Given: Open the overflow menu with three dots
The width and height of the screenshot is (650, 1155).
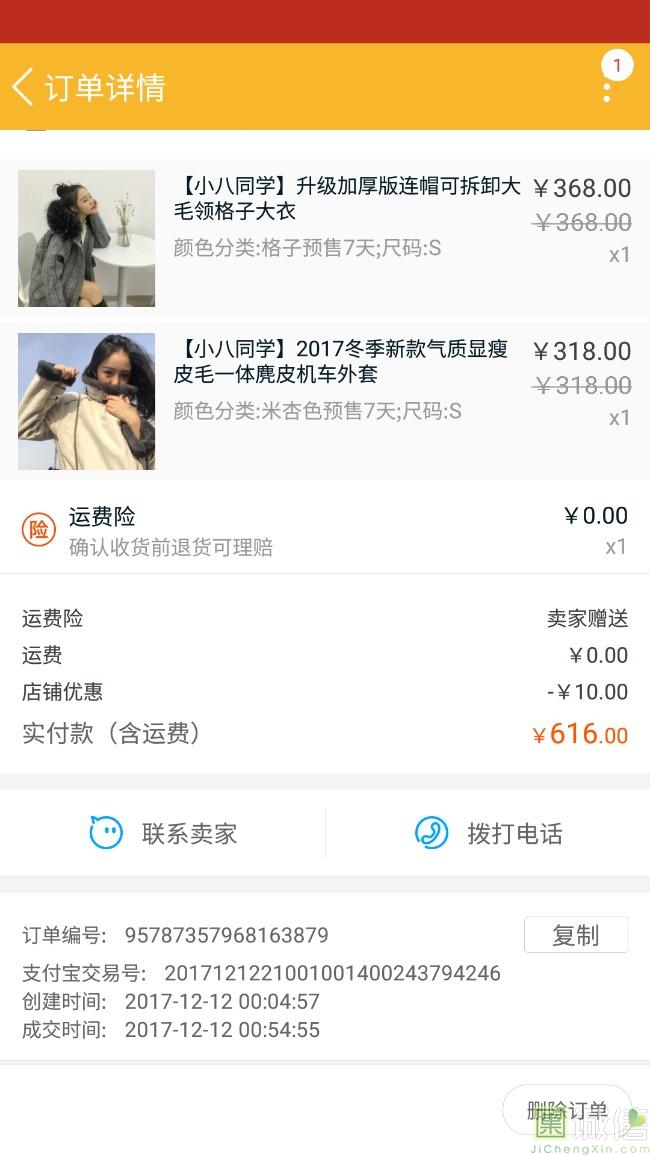Looking at the screenshot, I should coord(607,90).
